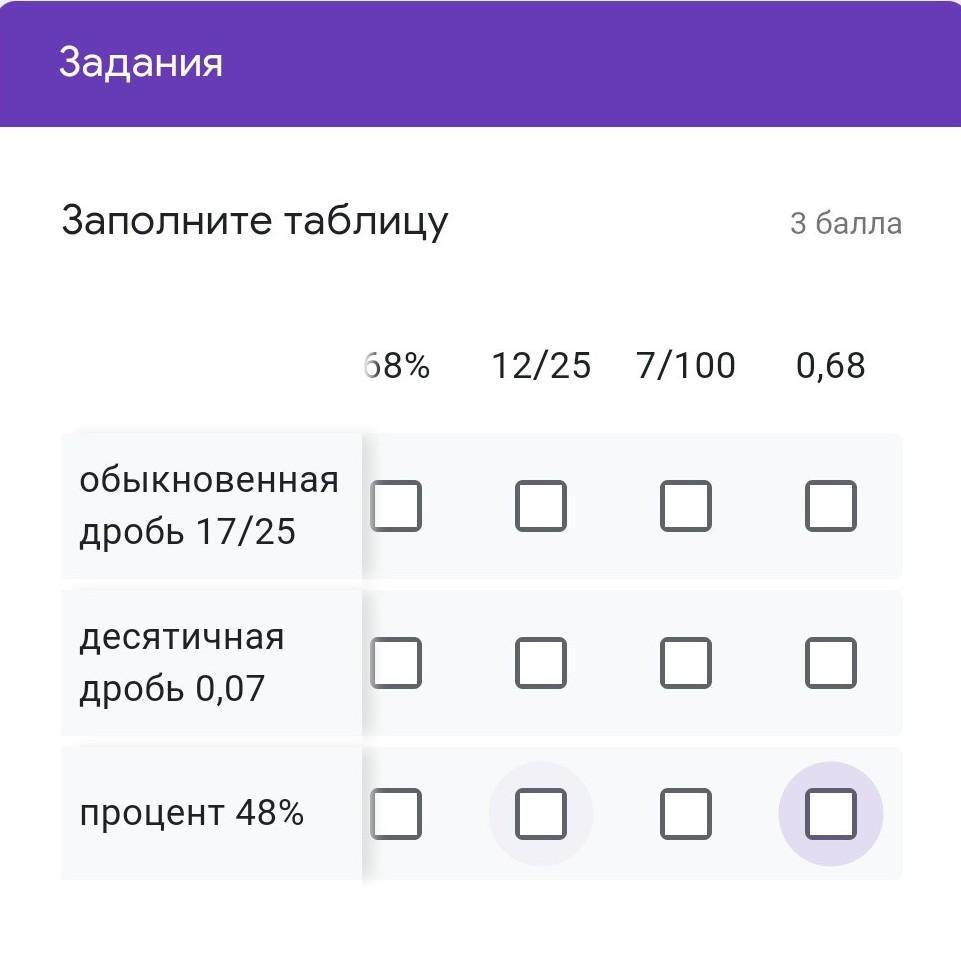Screen dimensions: 961x956
Task: Select 12/25 in the 0,07 row
Action: tap(541, 663)
